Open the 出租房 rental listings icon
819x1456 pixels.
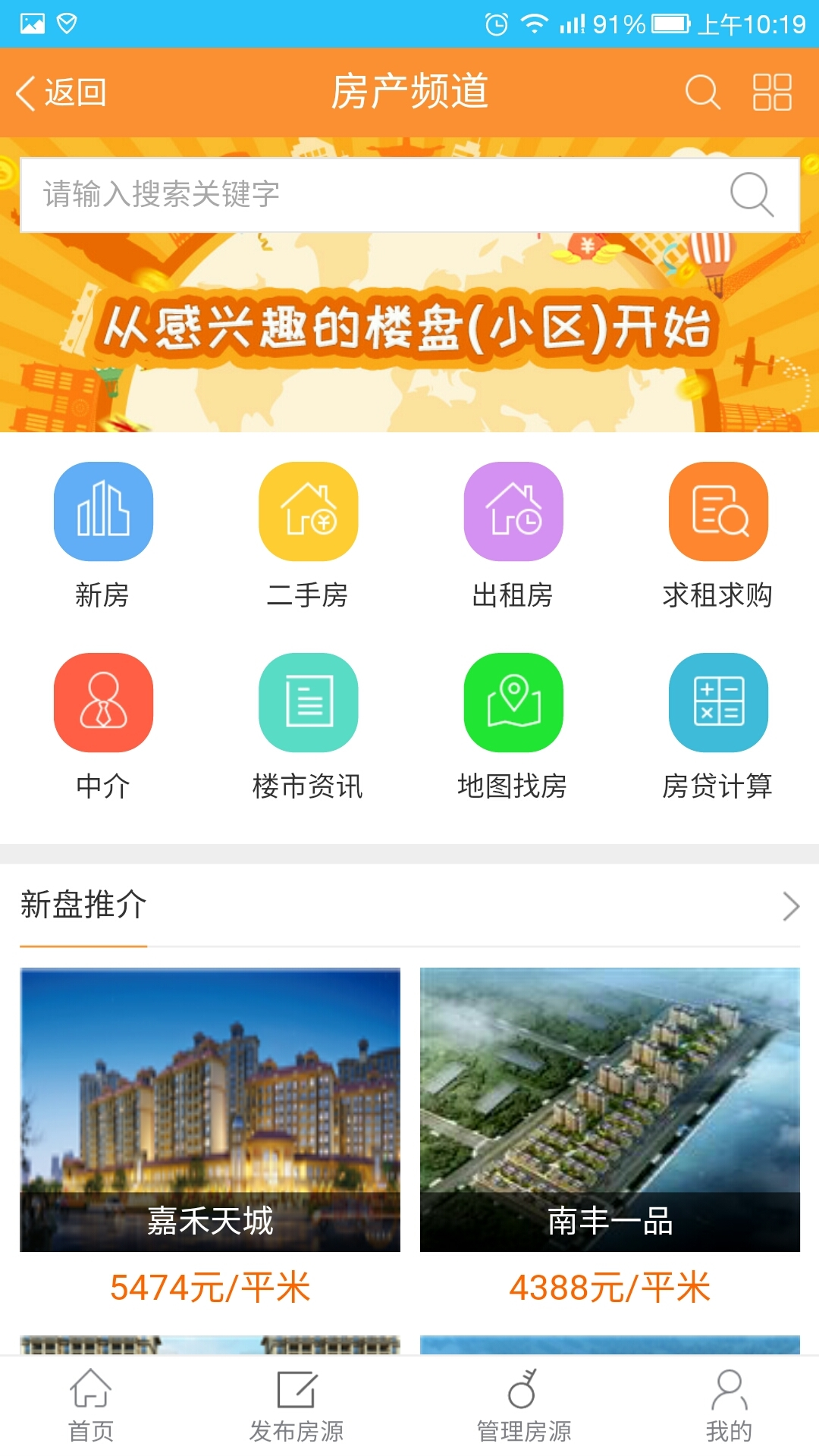click(x=513, y=512)
